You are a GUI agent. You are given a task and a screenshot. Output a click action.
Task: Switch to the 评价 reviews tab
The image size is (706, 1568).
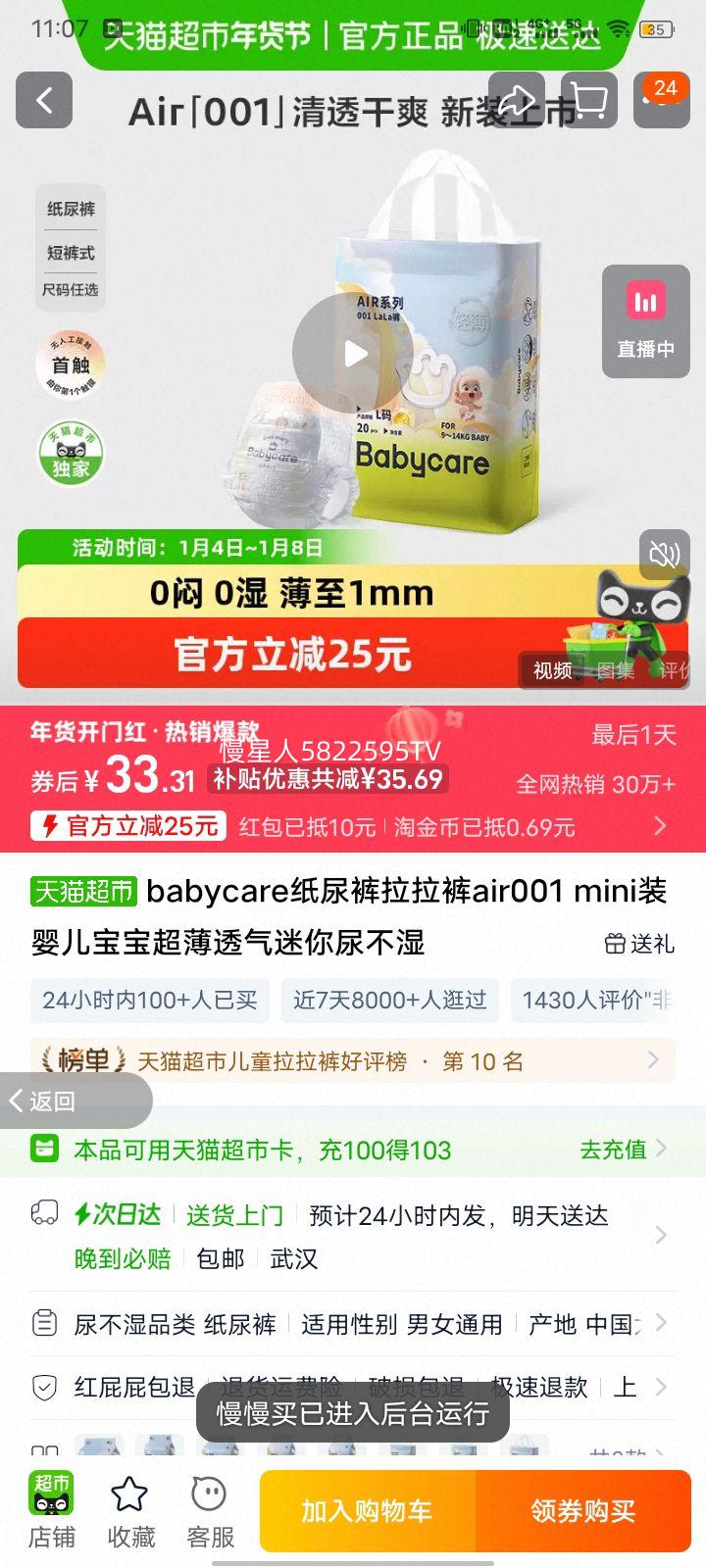pos(678,672)
